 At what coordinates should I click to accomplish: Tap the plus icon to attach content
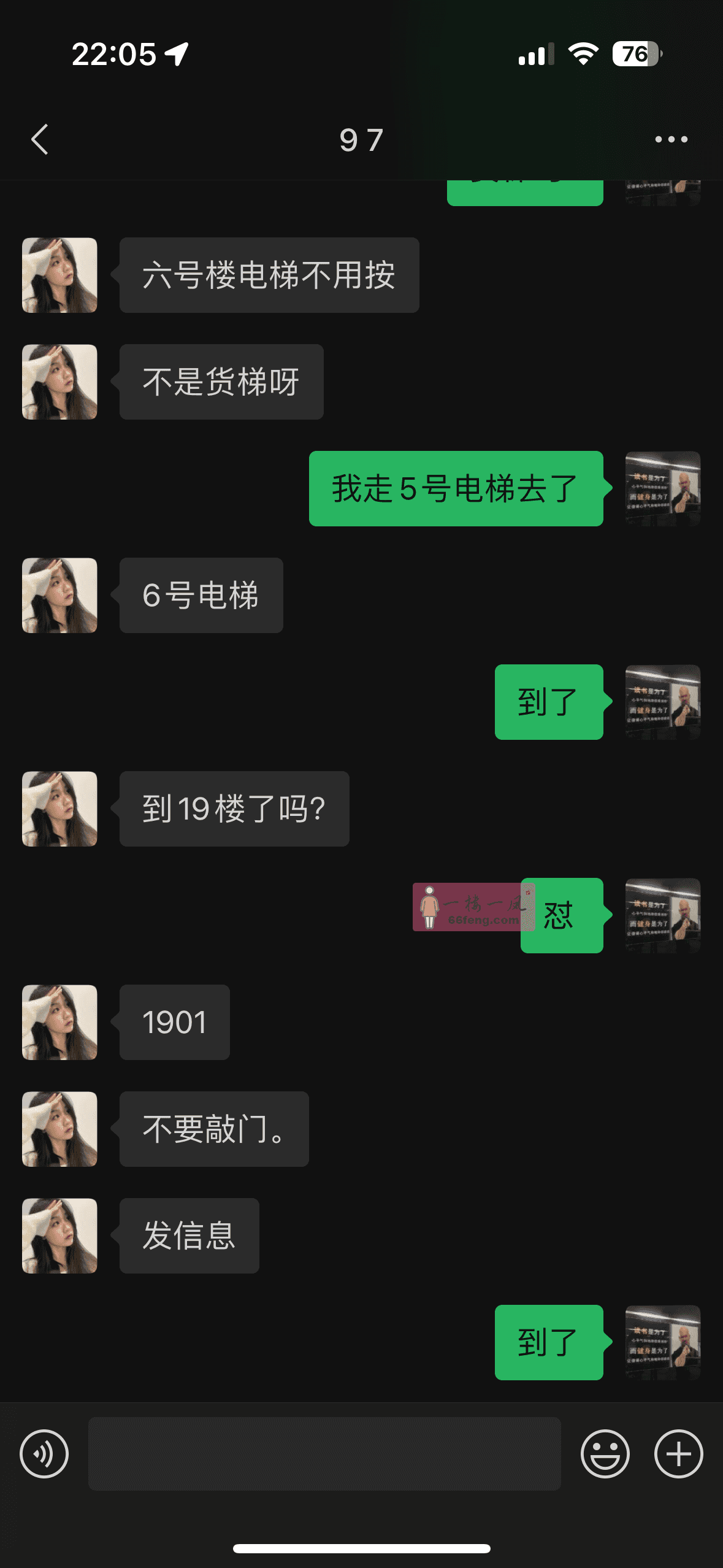coord(677,1453)
